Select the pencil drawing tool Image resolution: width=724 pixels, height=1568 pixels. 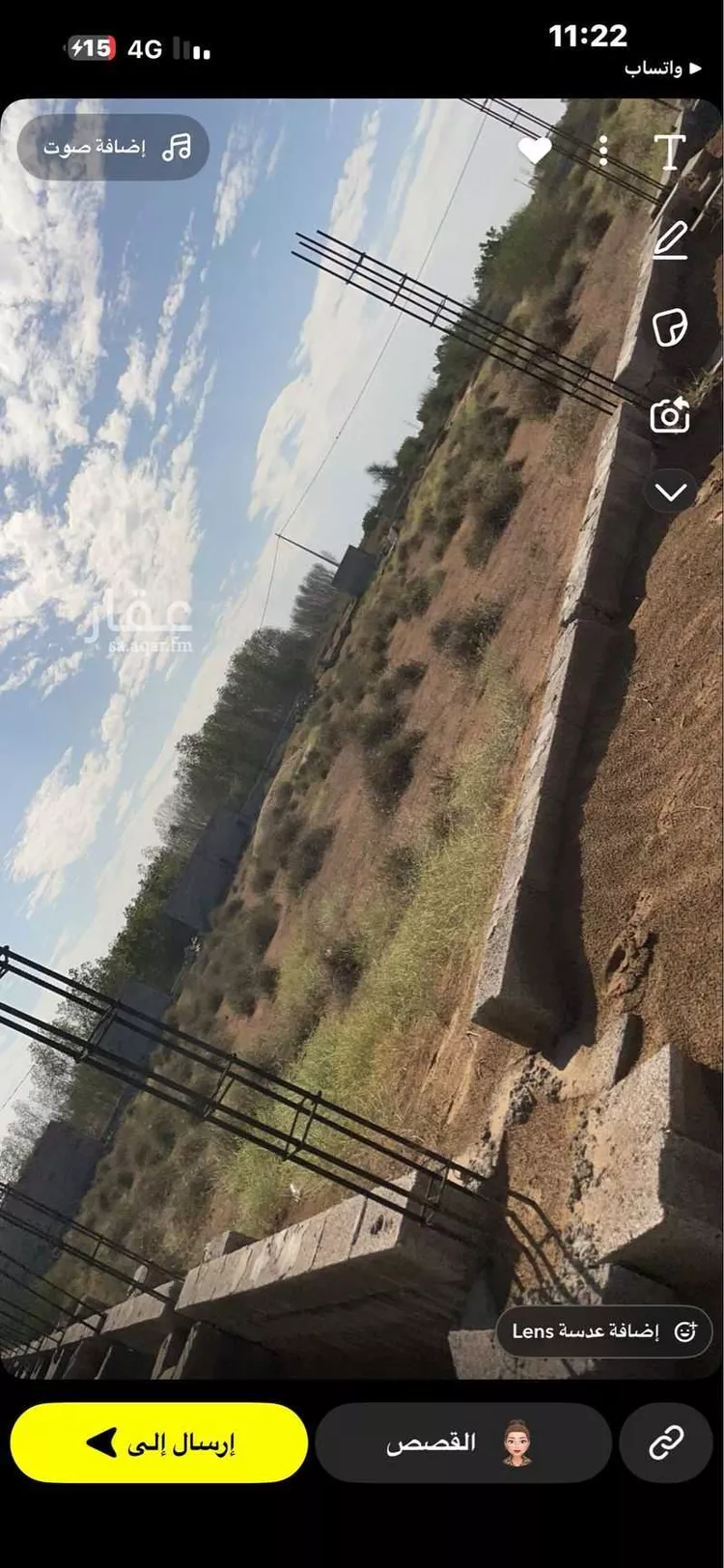[670, 240]
